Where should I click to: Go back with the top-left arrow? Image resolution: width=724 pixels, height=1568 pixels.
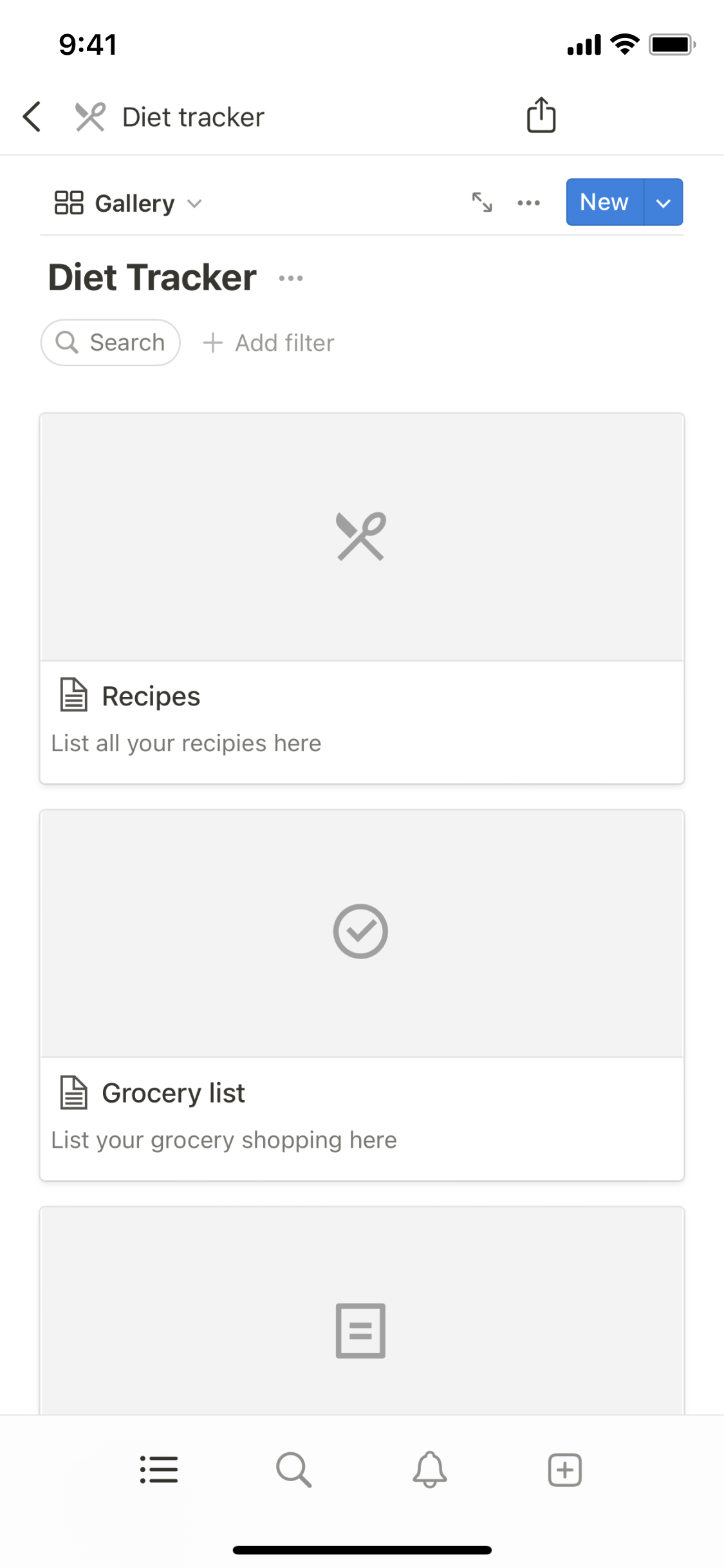click(x=32, y=117)
